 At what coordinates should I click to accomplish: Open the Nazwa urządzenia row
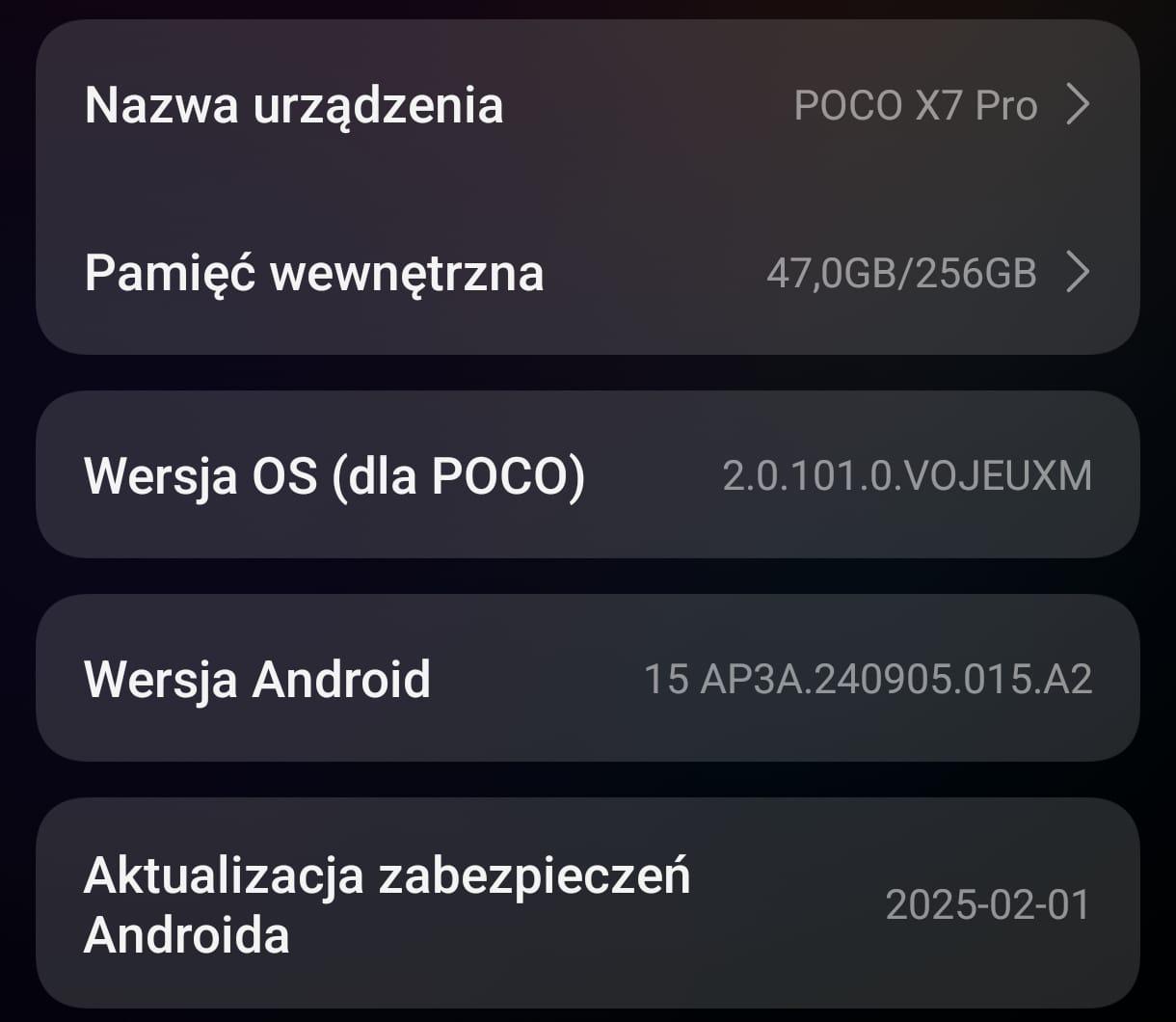point(587,104)
